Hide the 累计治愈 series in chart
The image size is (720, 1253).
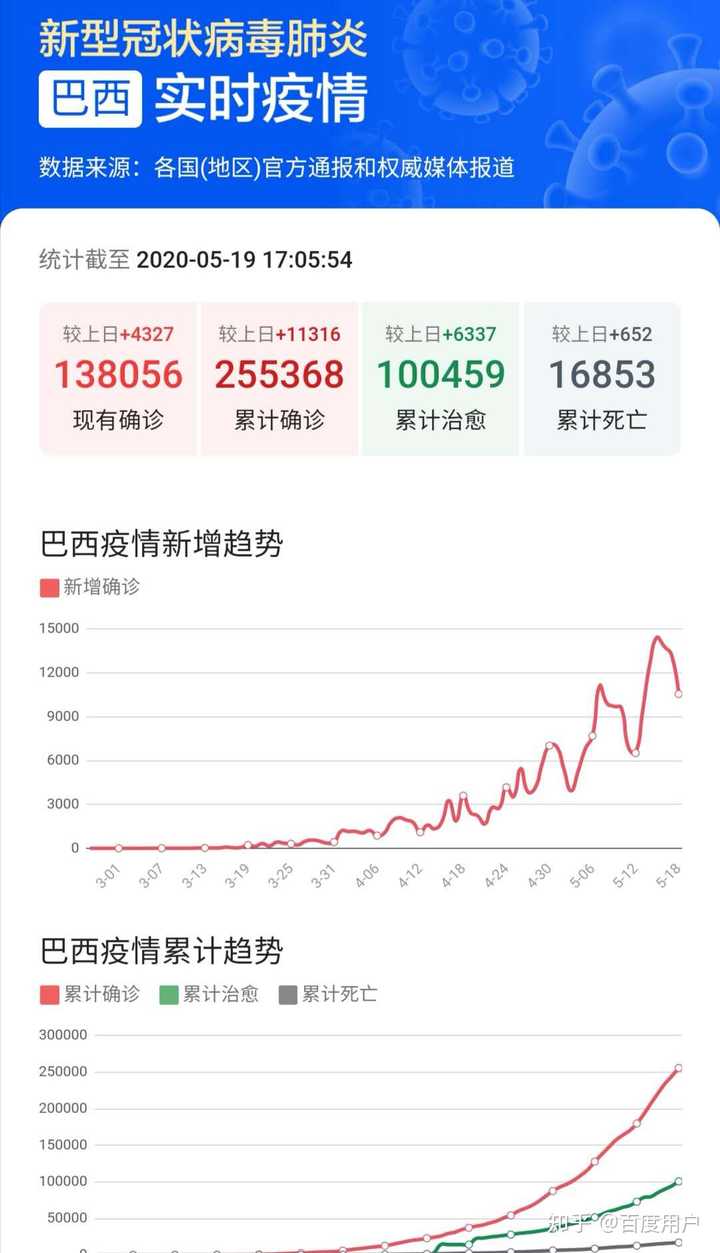pyautogui.click(x=209, y=995)
